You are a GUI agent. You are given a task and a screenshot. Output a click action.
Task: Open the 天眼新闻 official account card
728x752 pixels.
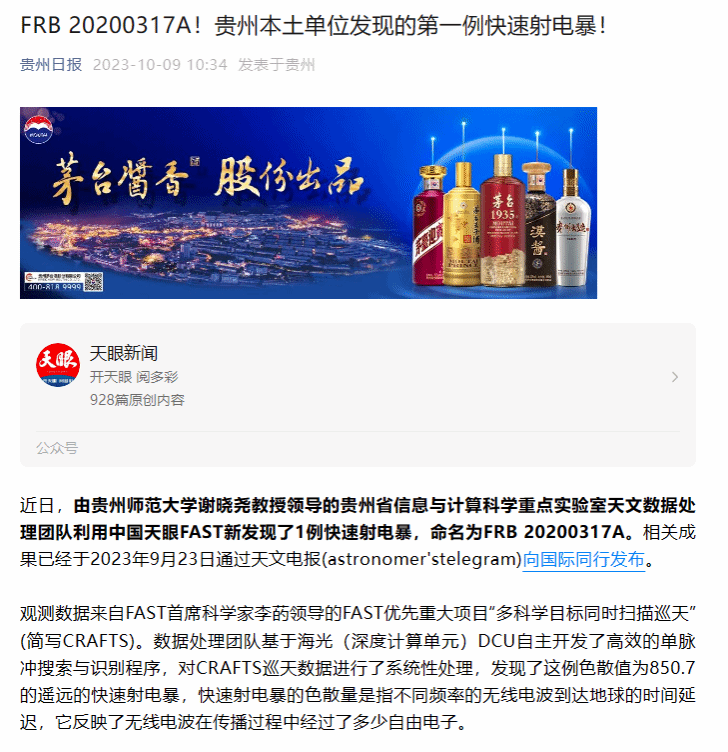tap(357, 377)
